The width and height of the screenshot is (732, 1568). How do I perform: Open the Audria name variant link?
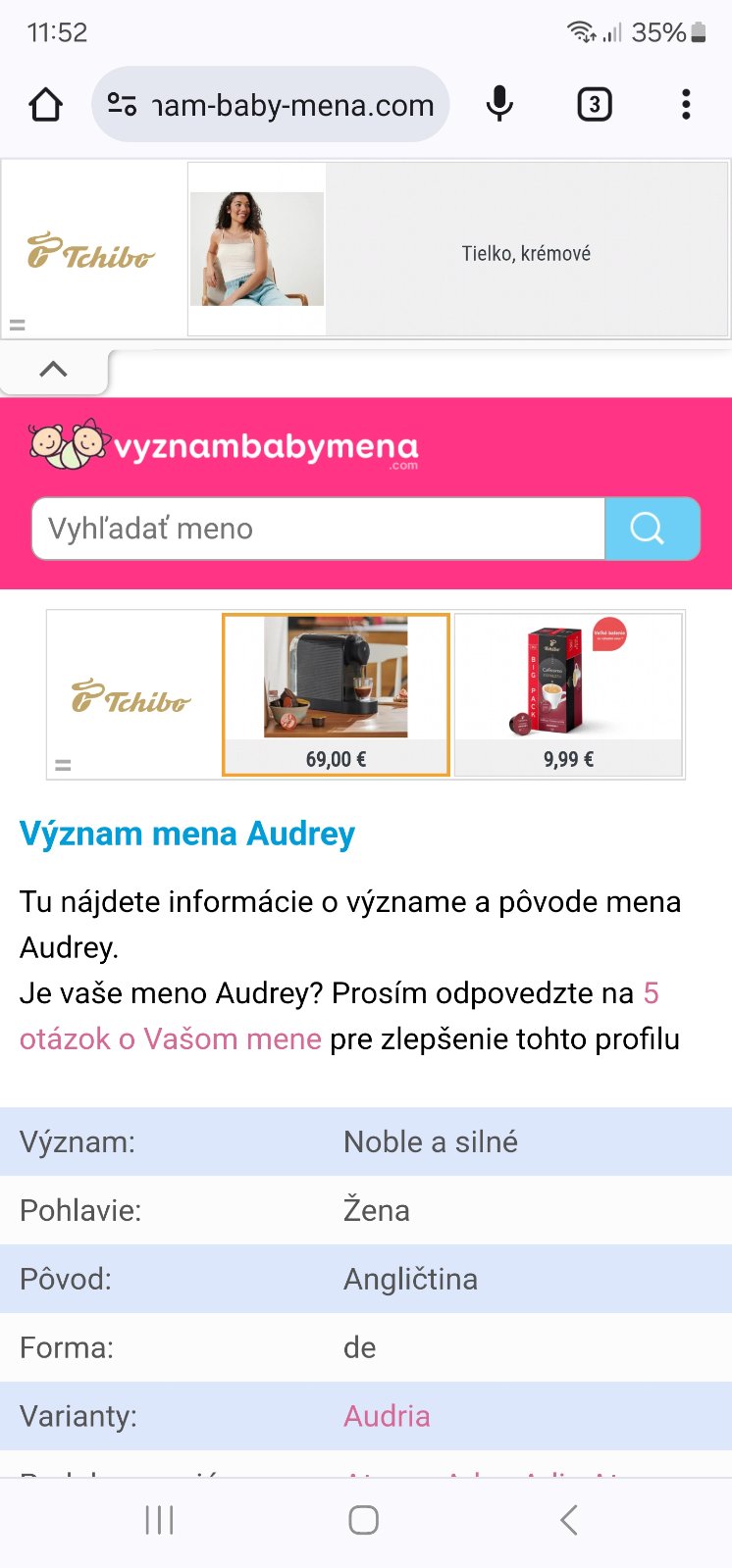tap(387, 1416)
